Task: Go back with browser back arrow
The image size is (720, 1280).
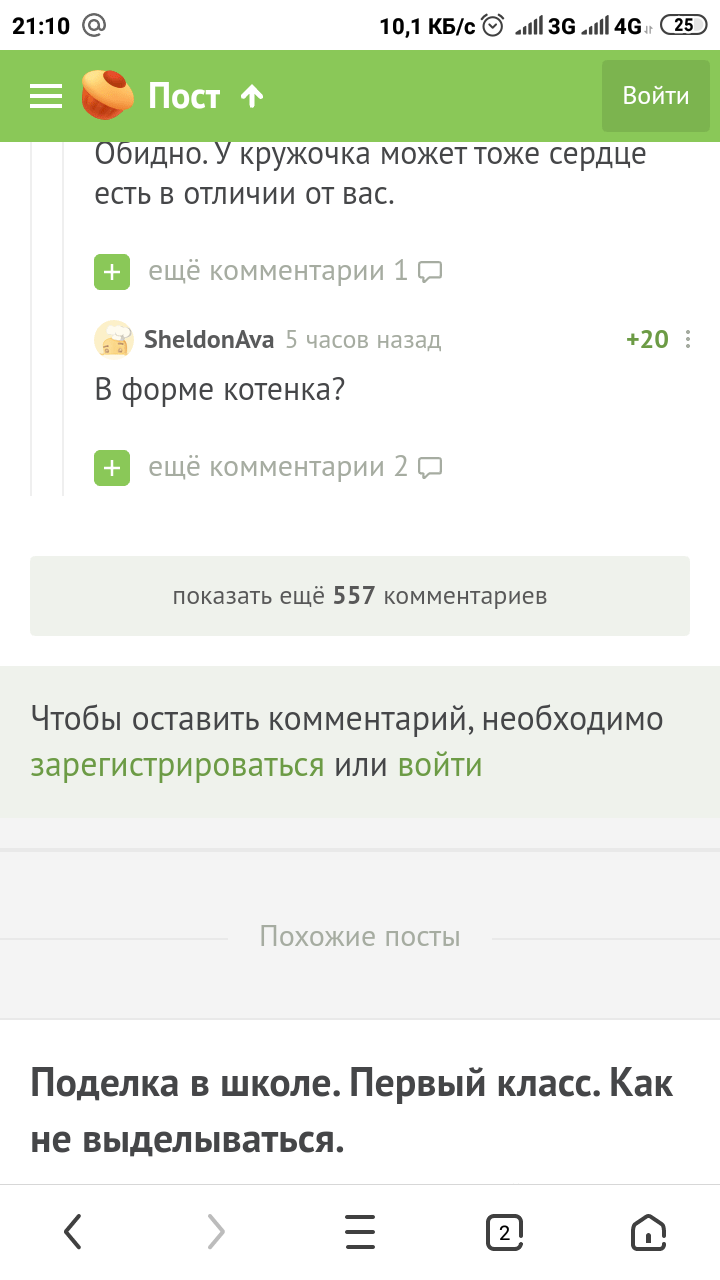Action: point(72,1232)
